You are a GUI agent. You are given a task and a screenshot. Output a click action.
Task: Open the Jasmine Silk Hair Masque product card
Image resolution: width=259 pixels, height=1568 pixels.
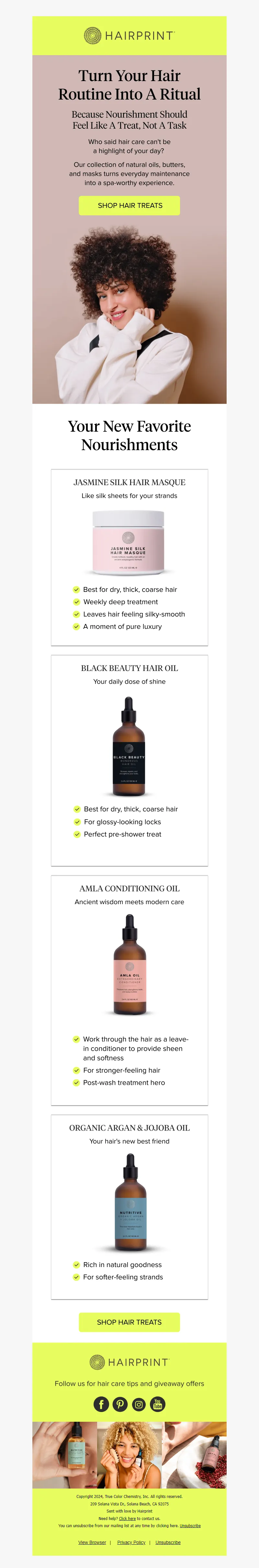pyautogui.click(x=129, y=557)
